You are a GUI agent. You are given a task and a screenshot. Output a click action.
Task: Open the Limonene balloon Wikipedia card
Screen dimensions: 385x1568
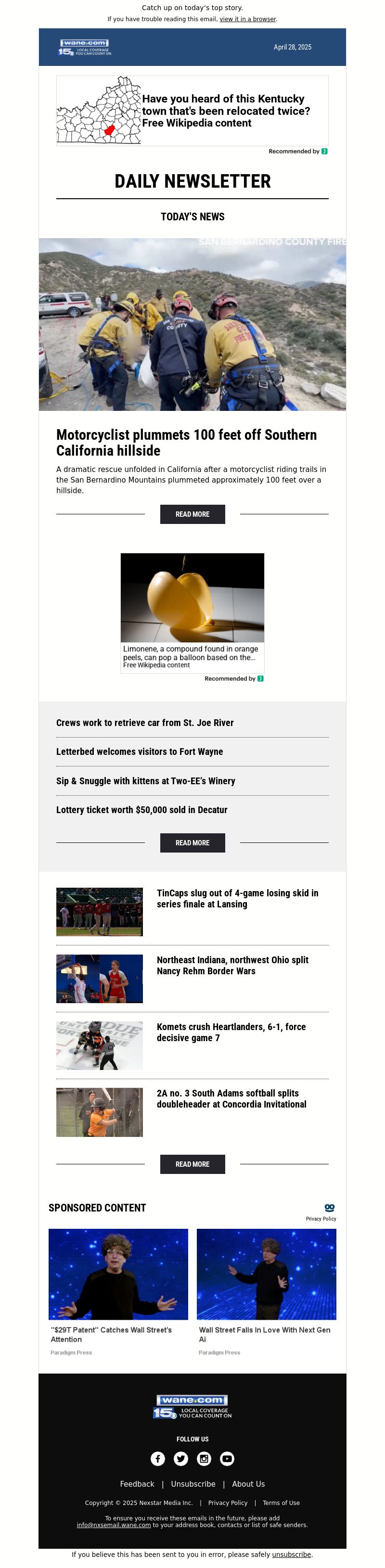(x=192, y=612)
